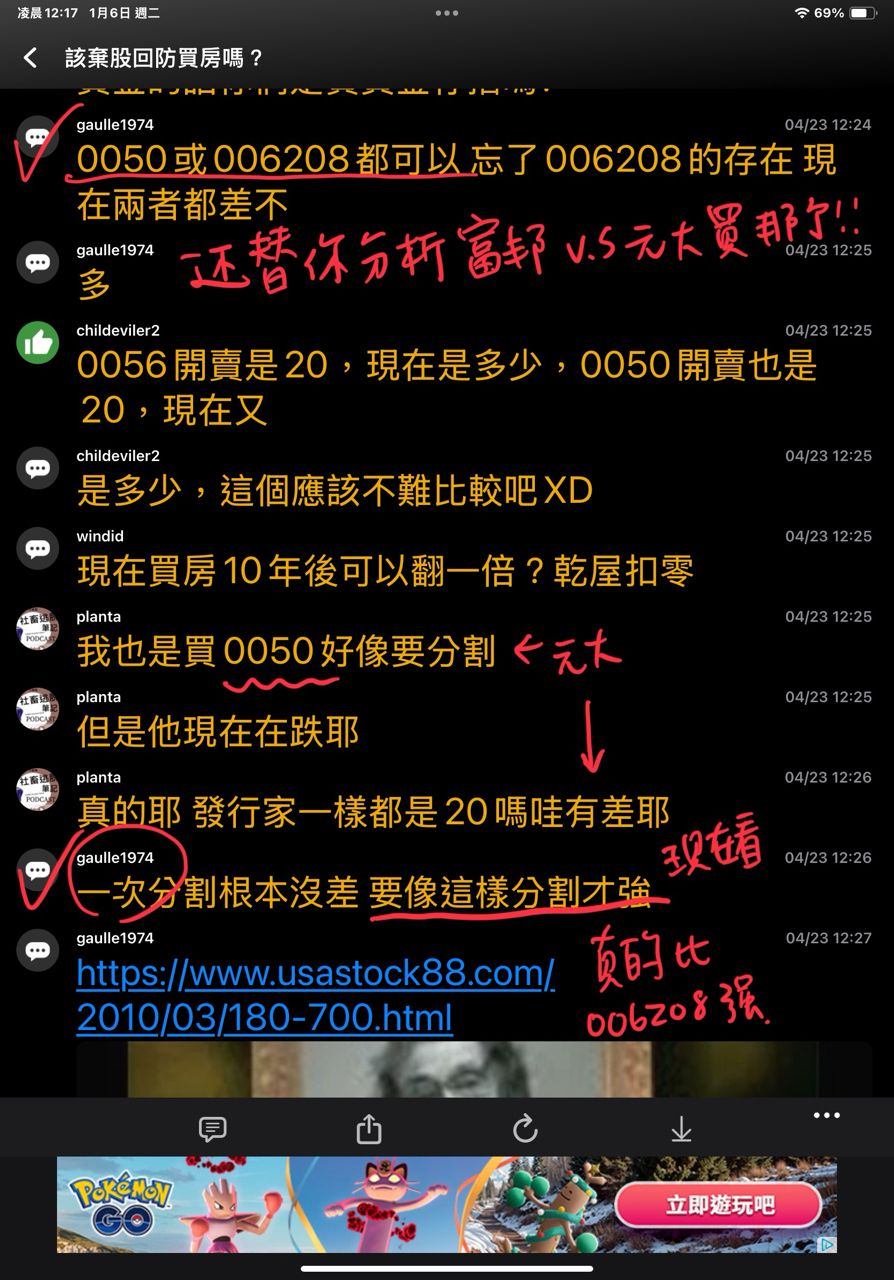Refresh the thread
This screenshot has width=894, height=1280.
[525, 1129]
